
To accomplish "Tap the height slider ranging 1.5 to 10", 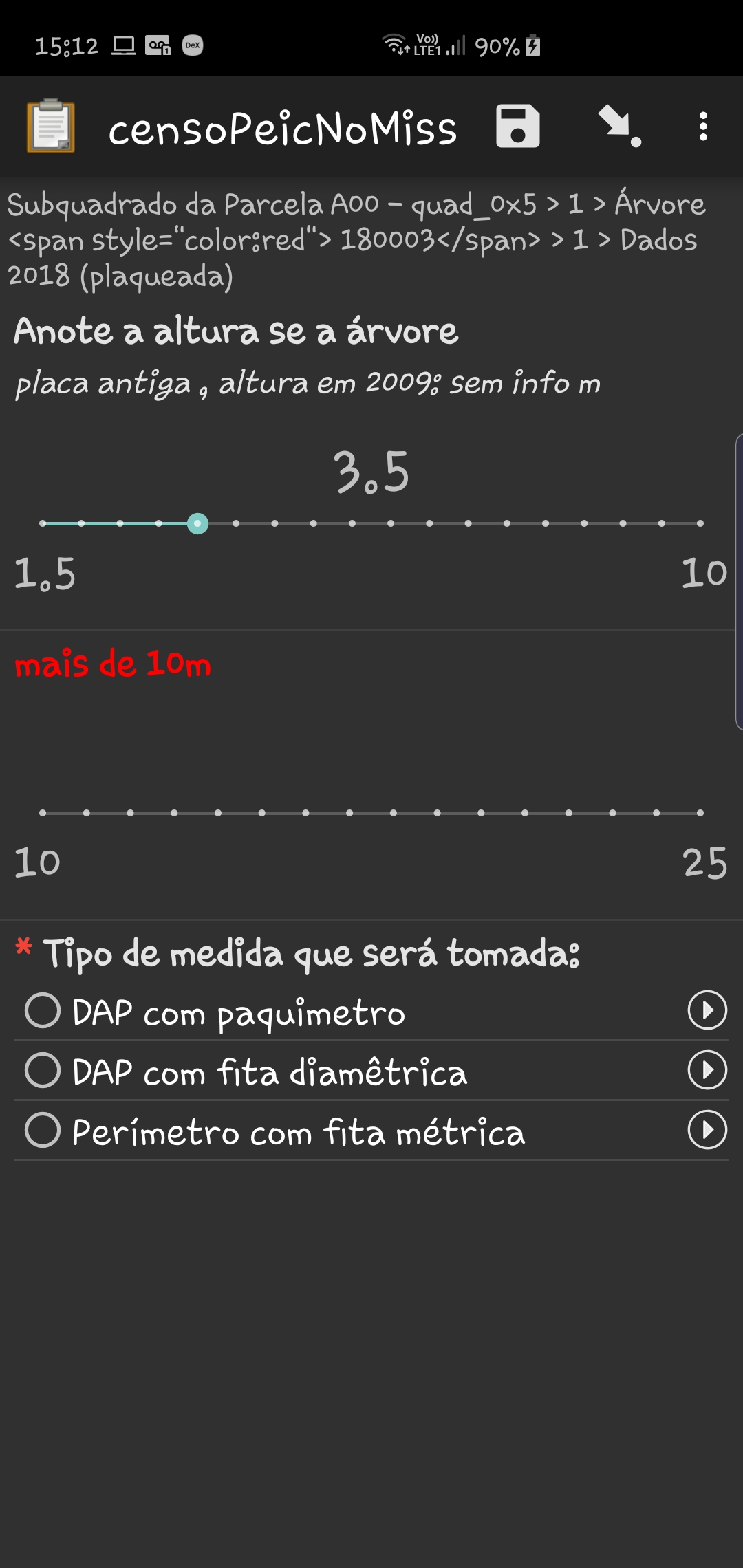I will click(370, 523).
